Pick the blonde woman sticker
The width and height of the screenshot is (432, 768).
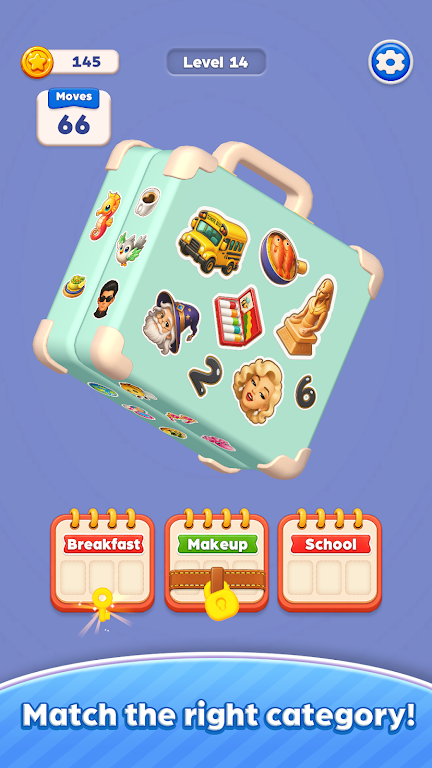coord(258,389)
